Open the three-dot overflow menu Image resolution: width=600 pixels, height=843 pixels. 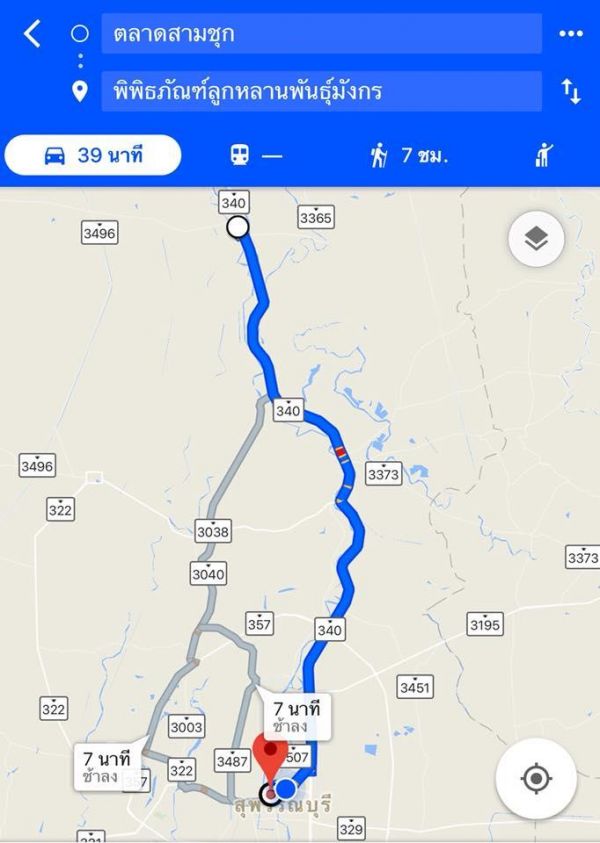(x=570, y=34)
